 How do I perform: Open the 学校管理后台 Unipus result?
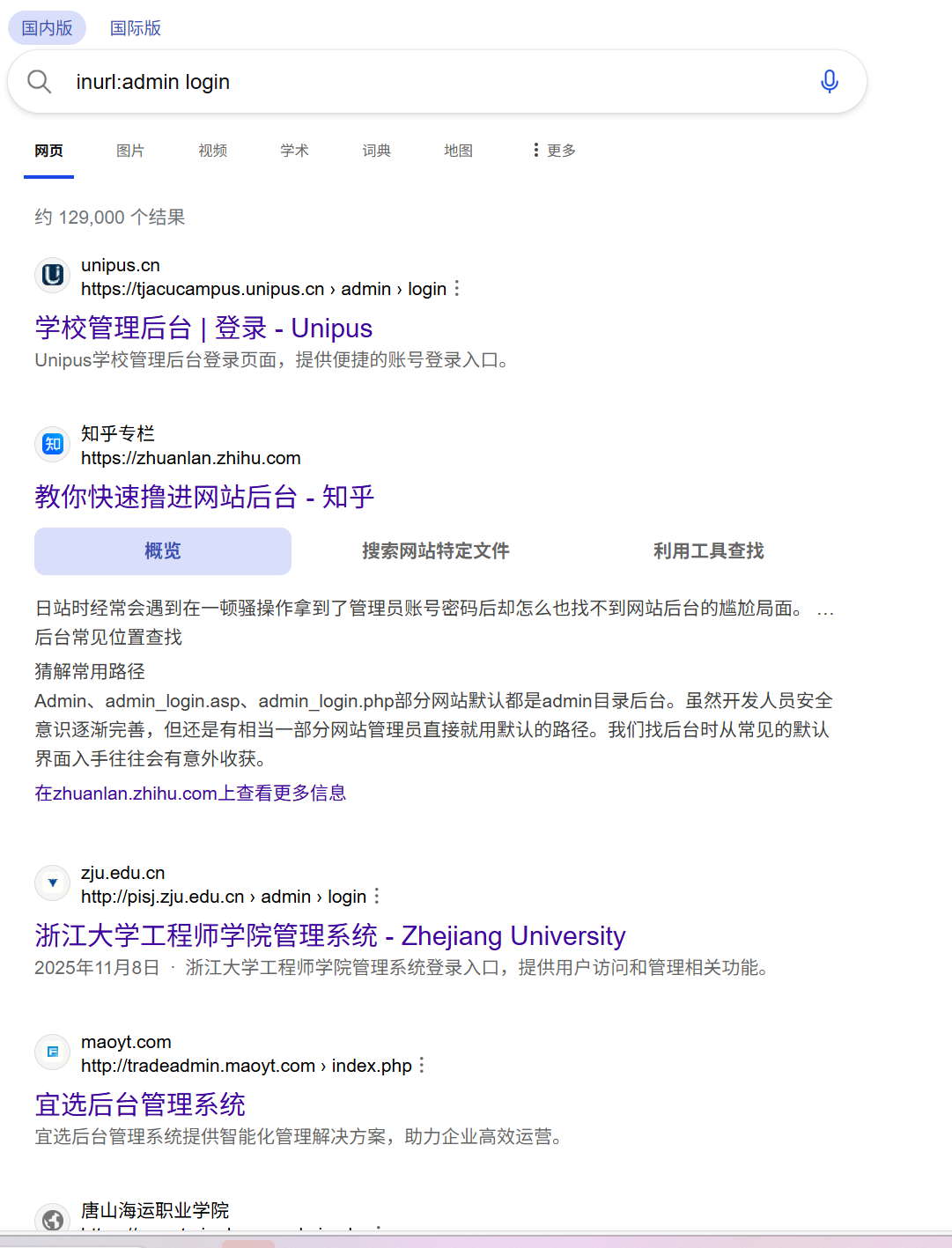(203, 329)
